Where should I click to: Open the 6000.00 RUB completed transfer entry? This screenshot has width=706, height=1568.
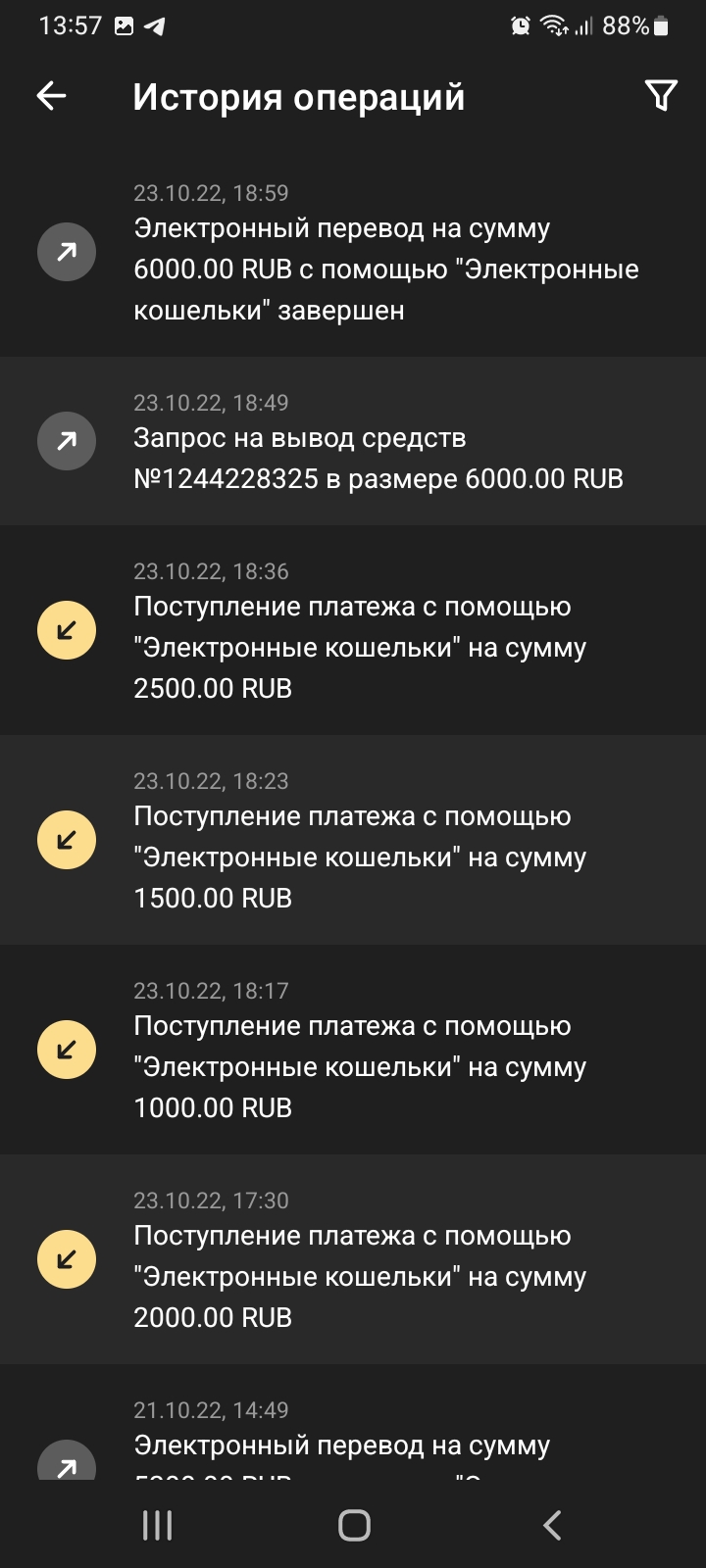(353, 253)
